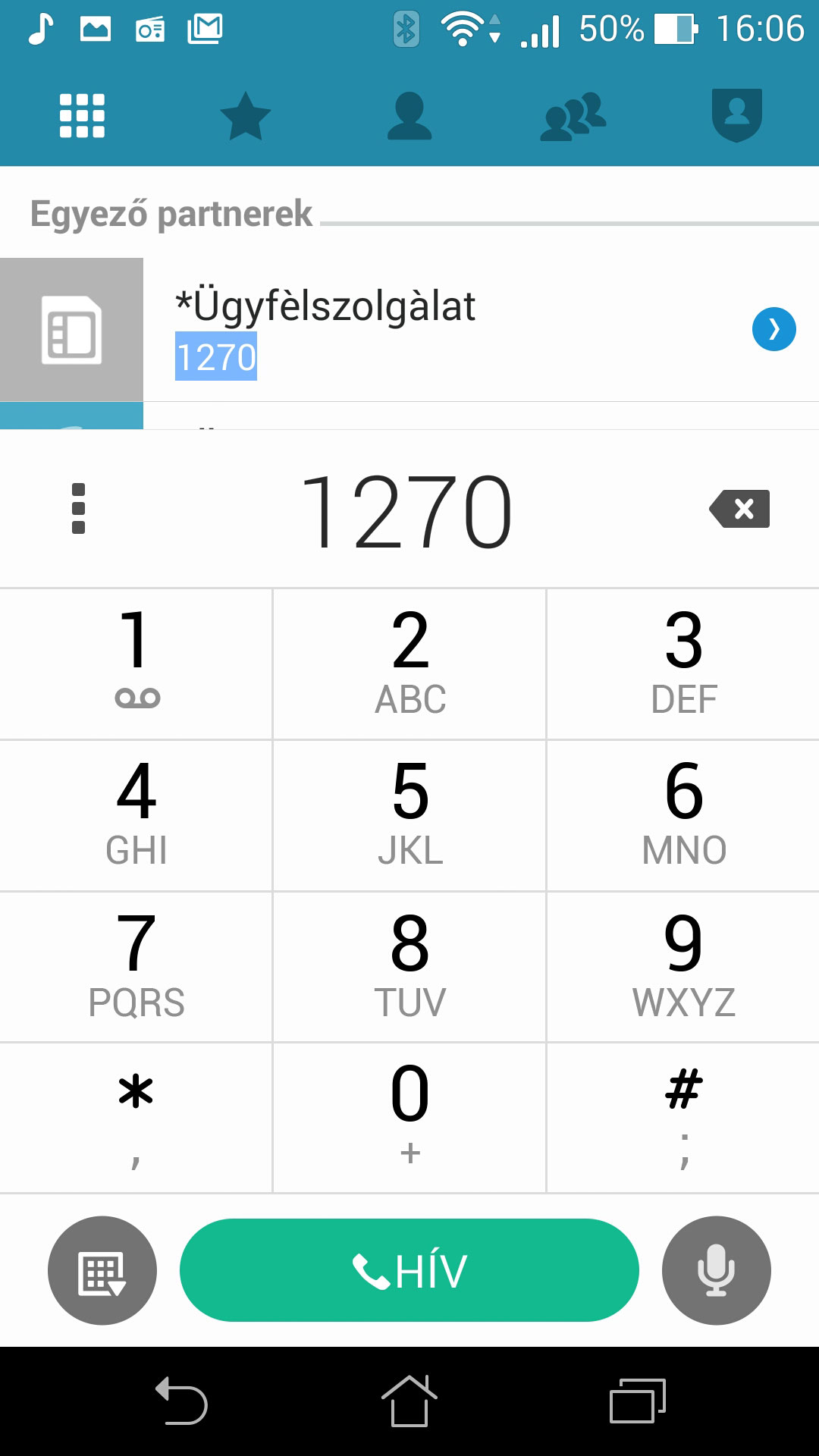The width and height of the screenshot is (819, 1456).
Task: Tap the star key
Action: pos(136,1118)
